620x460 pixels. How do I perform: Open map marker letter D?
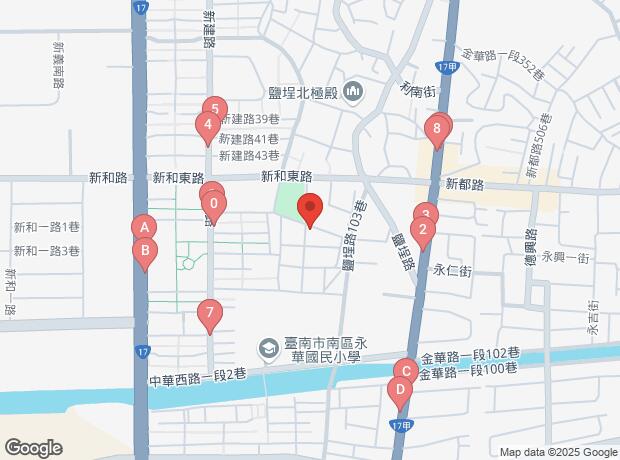(x=400, y=391)
